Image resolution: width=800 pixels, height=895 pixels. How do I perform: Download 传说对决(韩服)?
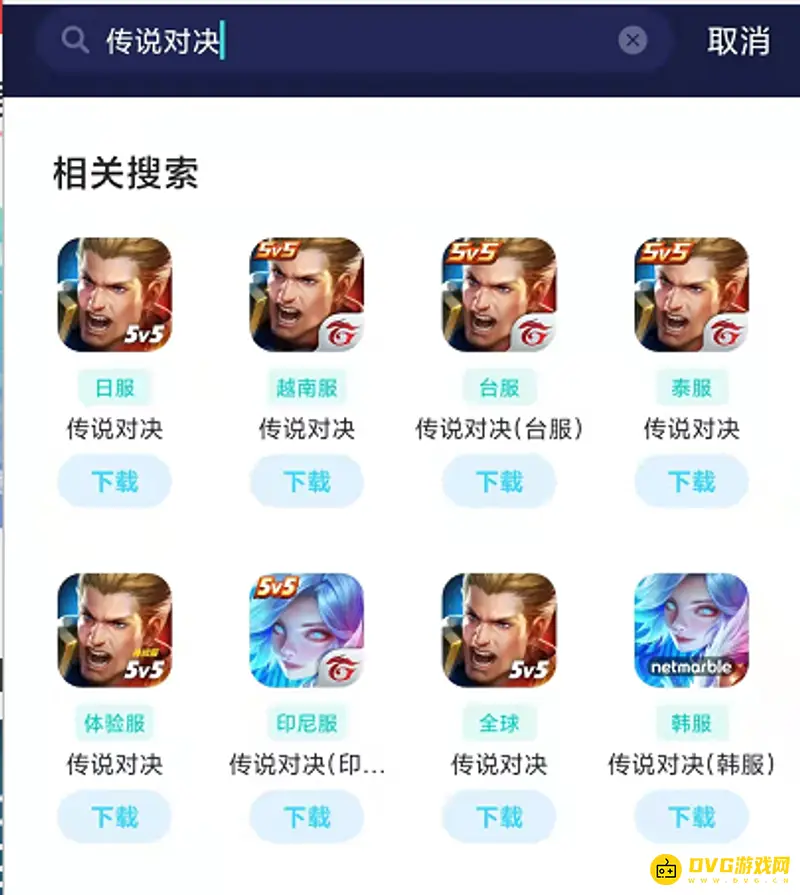(691, 816)
